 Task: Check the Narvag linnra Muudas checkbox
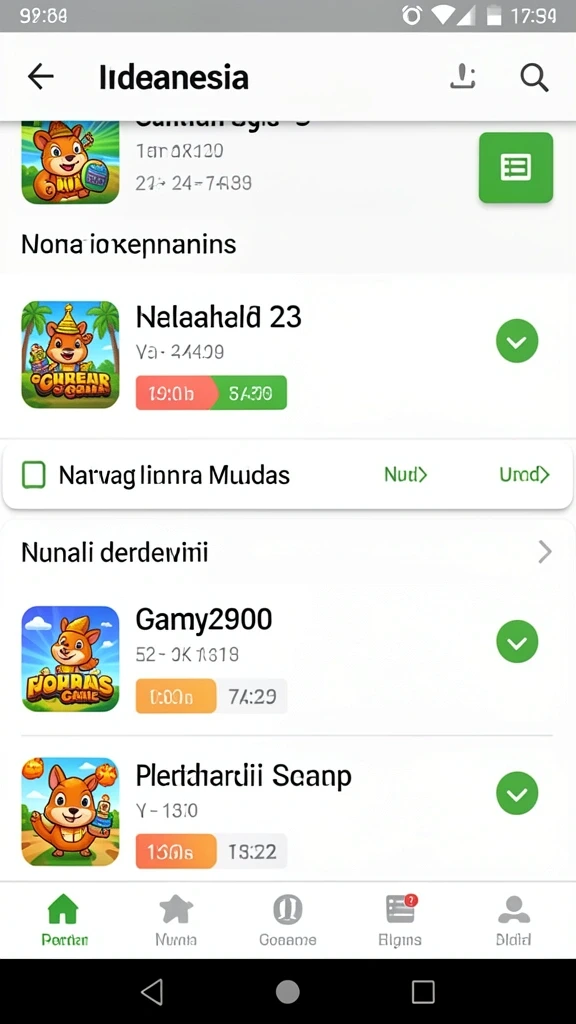[x=34, y=475]
